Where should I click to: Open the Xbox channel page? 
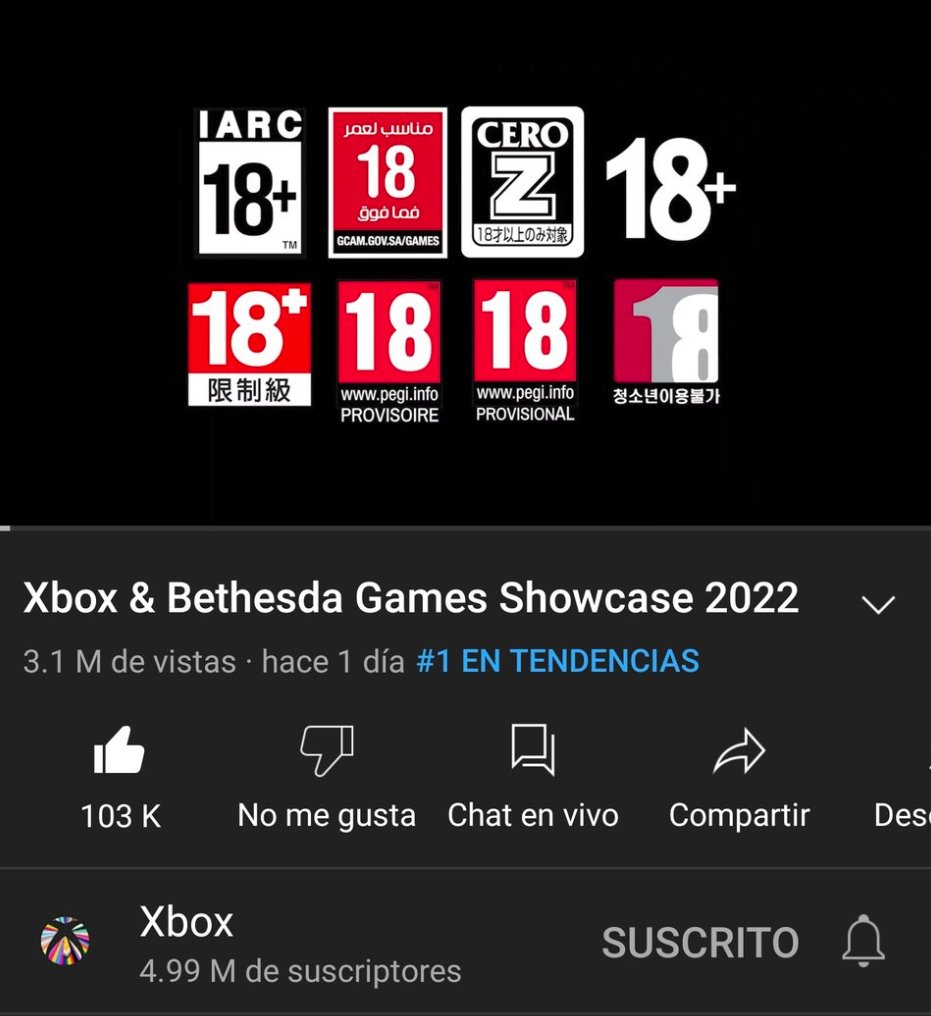click(x=187, y=923)
